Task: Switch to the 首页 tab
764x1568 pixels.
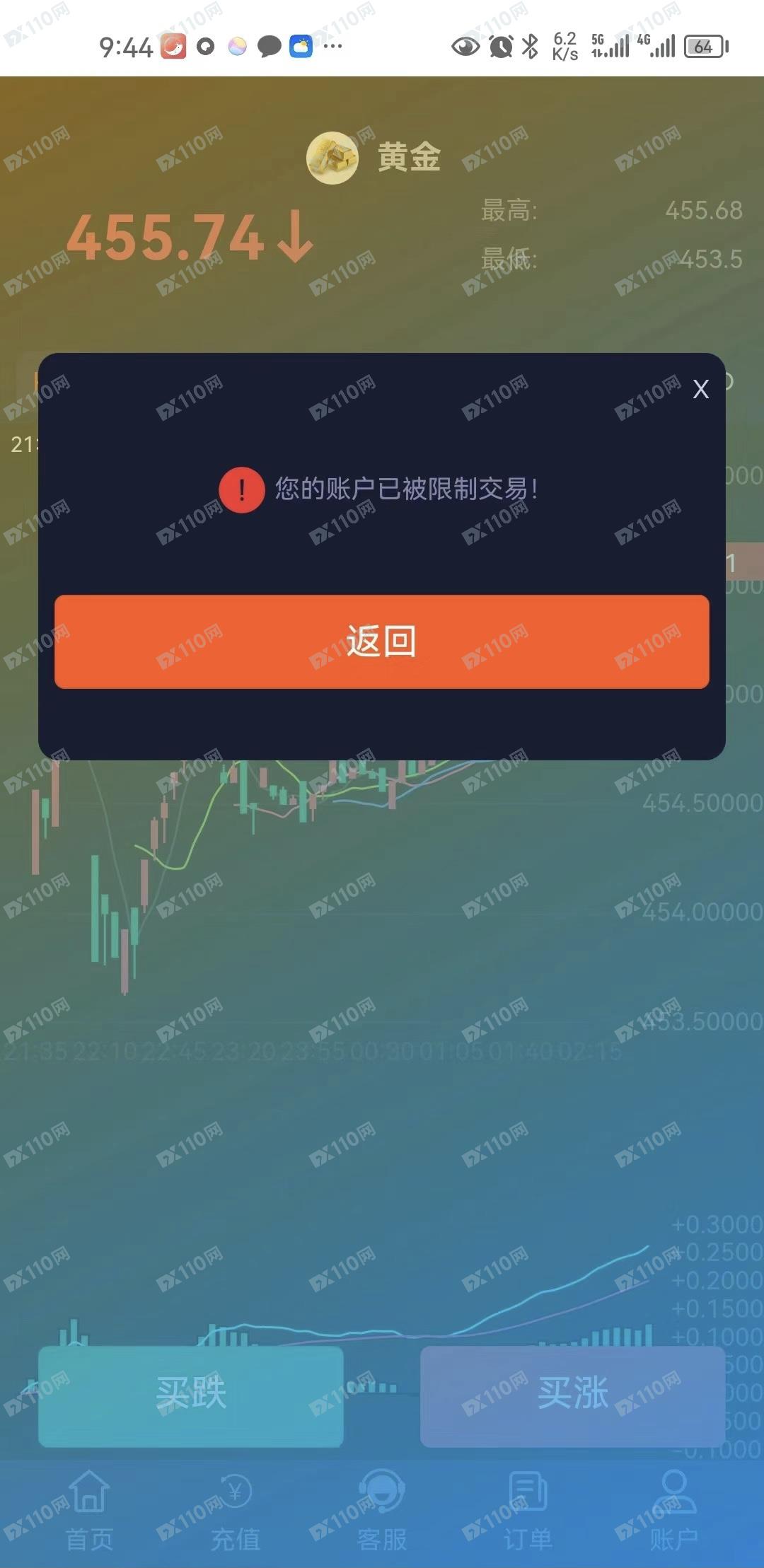Action: pos(89,1510)
